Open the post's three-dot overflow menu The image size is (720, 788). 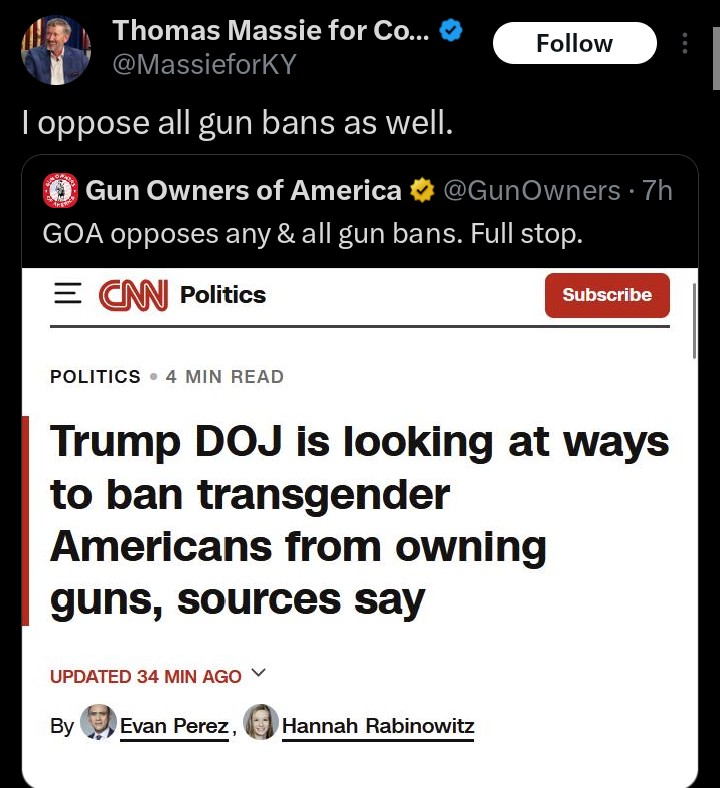(685, 44)
